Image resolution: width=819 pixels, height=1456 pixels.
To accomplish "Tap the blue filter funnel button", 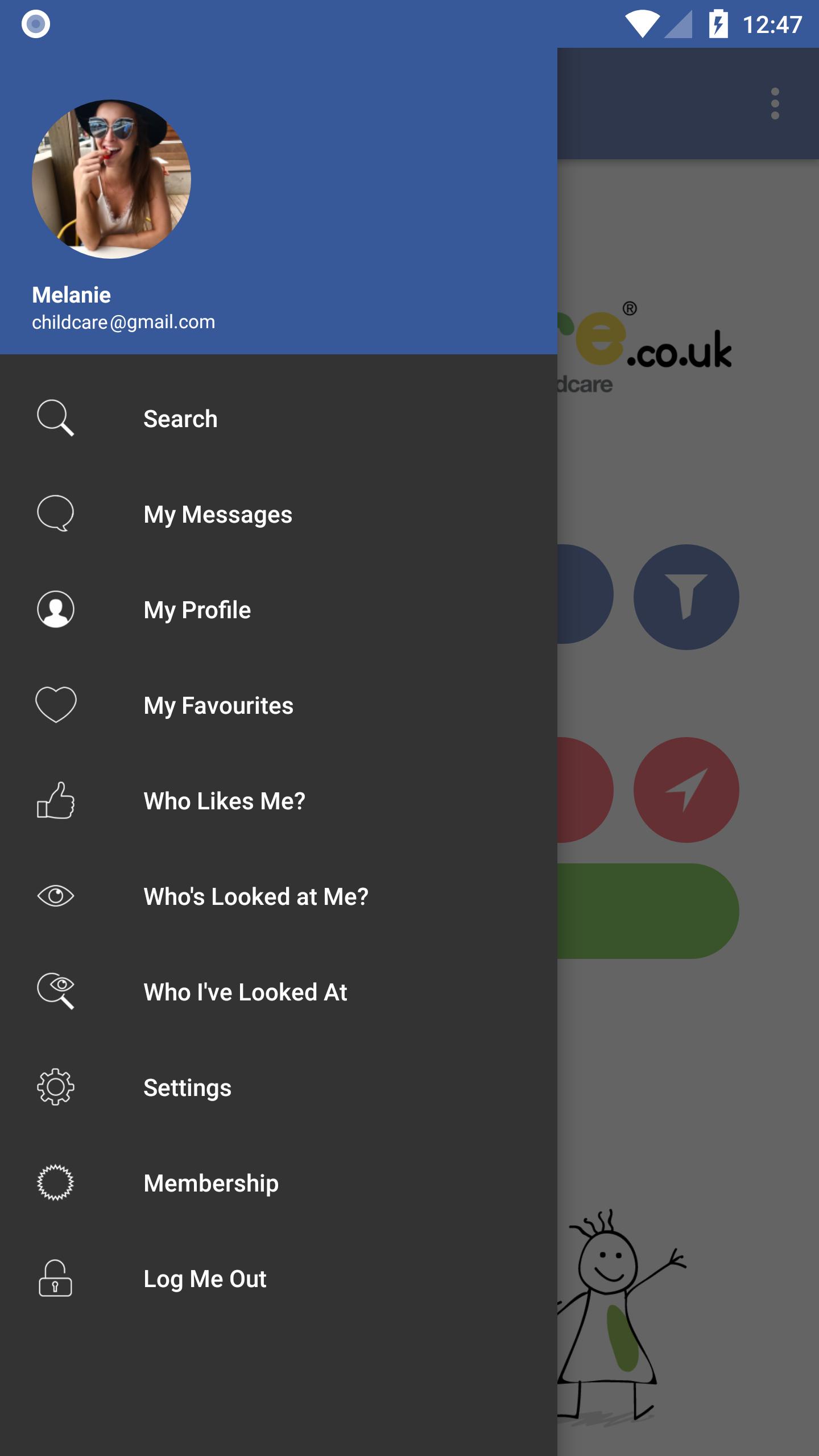I will click(686, 597).
